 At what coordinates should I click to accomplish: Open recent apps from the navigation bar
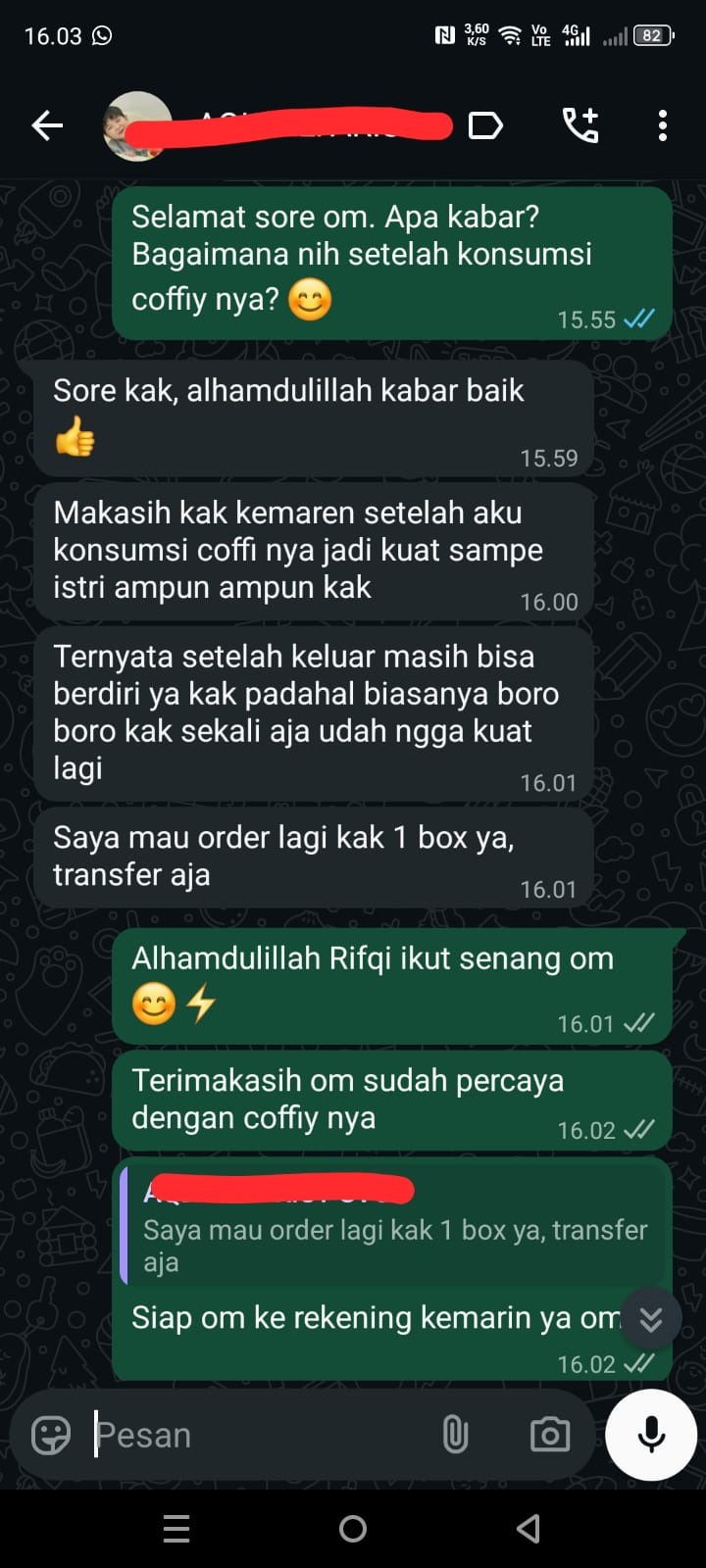pyautogui.click(x=176, y=1529)
